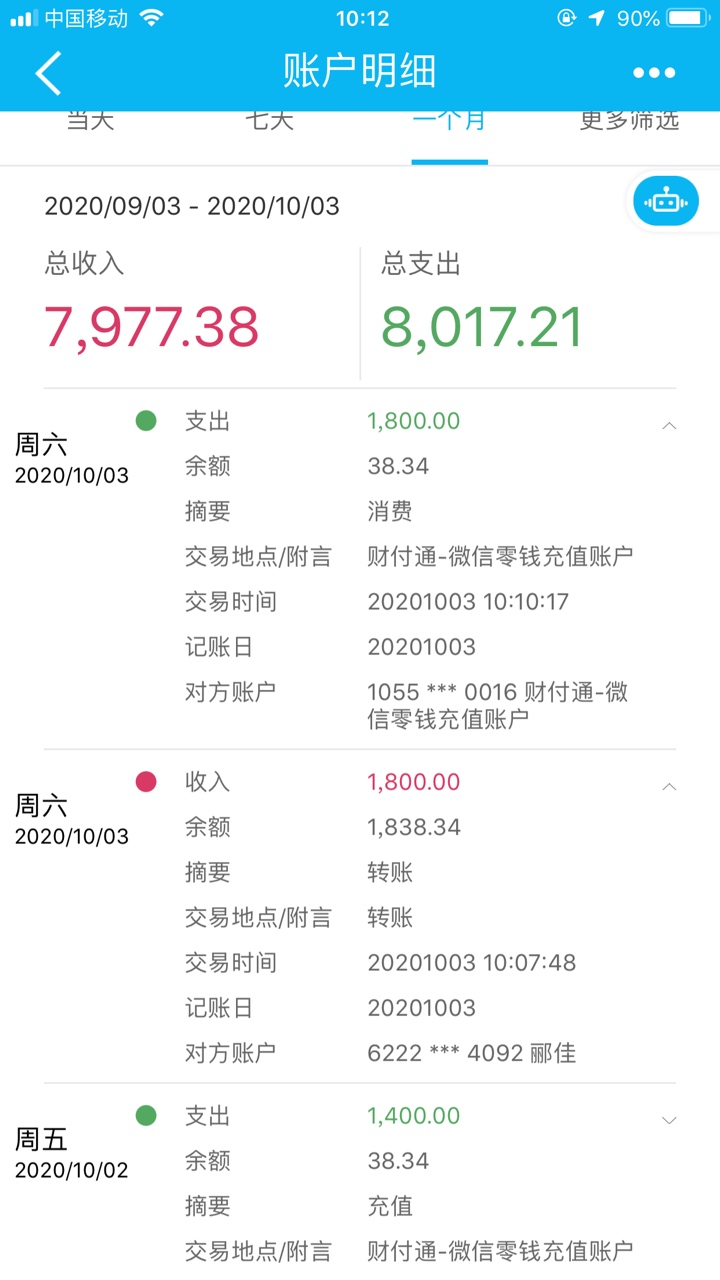Open 更多筛选 filter options

pos(629,122)
